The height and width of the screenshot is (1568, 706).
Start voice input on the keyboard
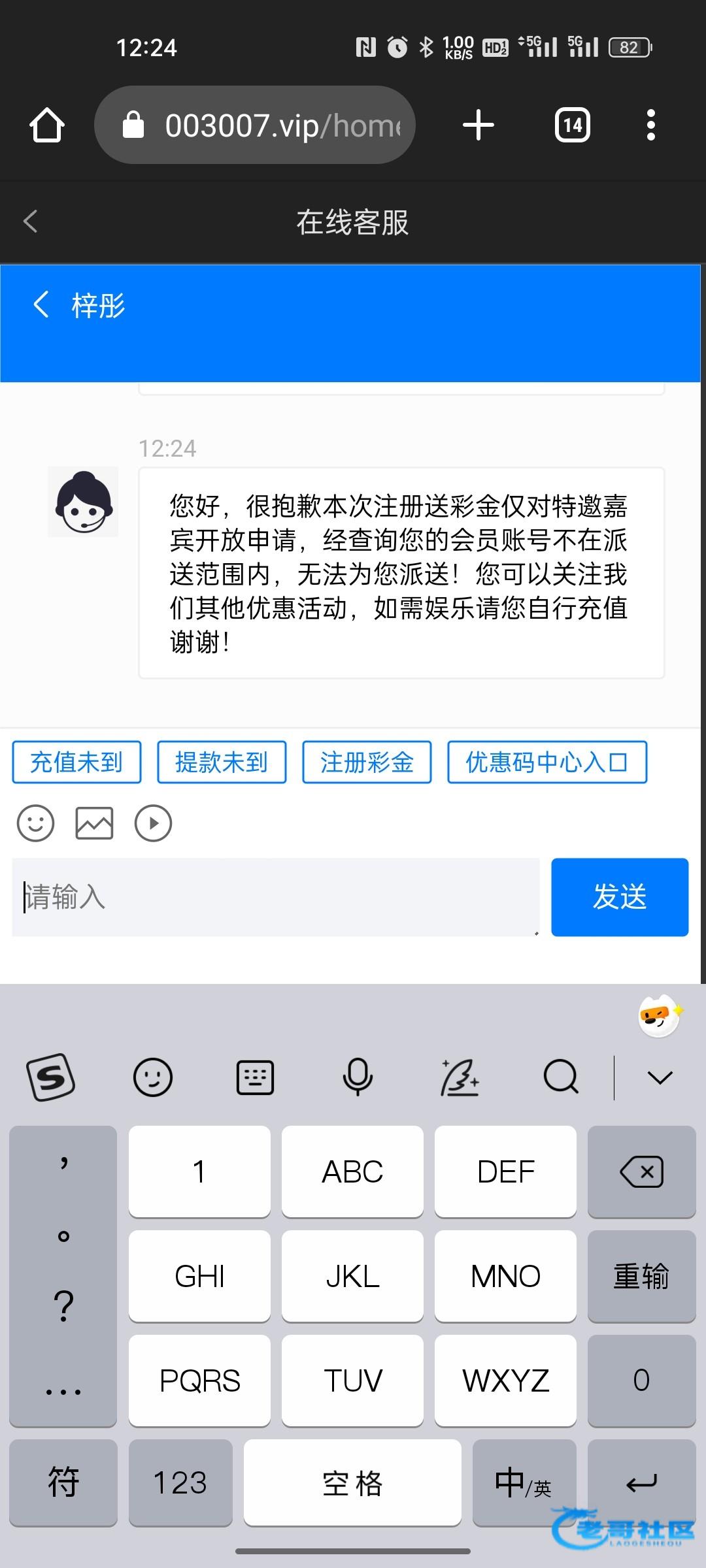(358, 1077)
